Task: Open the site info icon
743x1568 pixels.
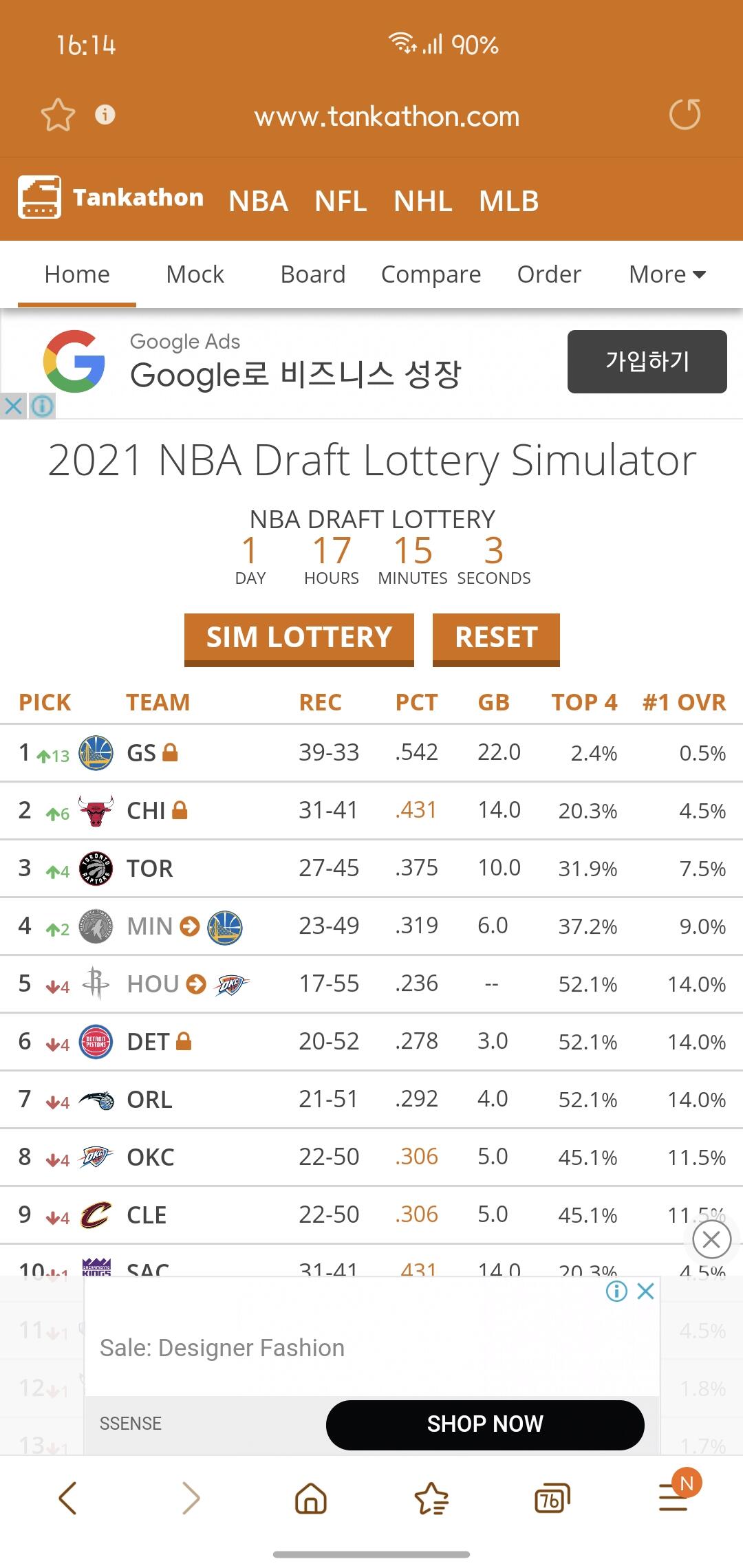Action: [x=105, y=114]
